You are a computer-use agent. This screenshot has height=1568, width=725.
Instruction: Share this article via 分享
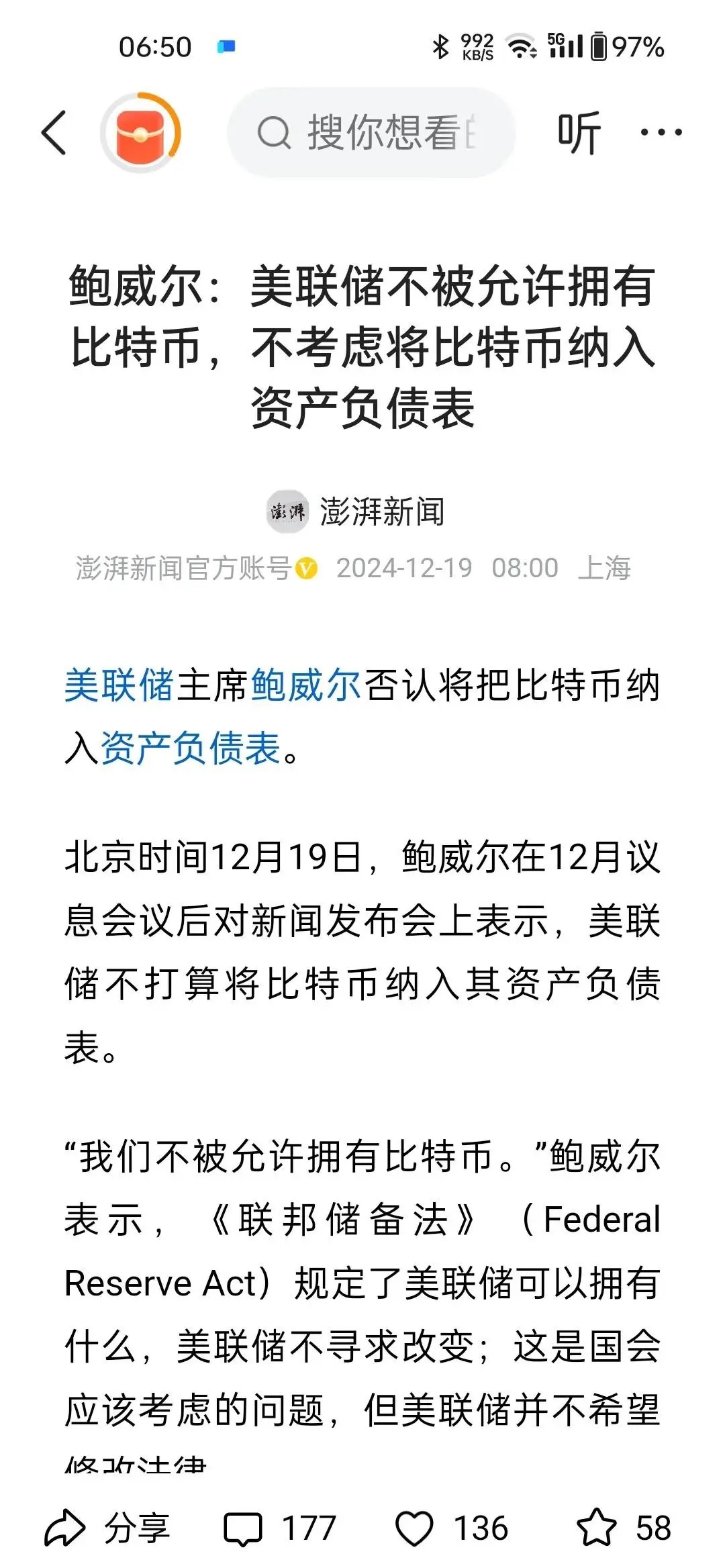pos(107,1528)
